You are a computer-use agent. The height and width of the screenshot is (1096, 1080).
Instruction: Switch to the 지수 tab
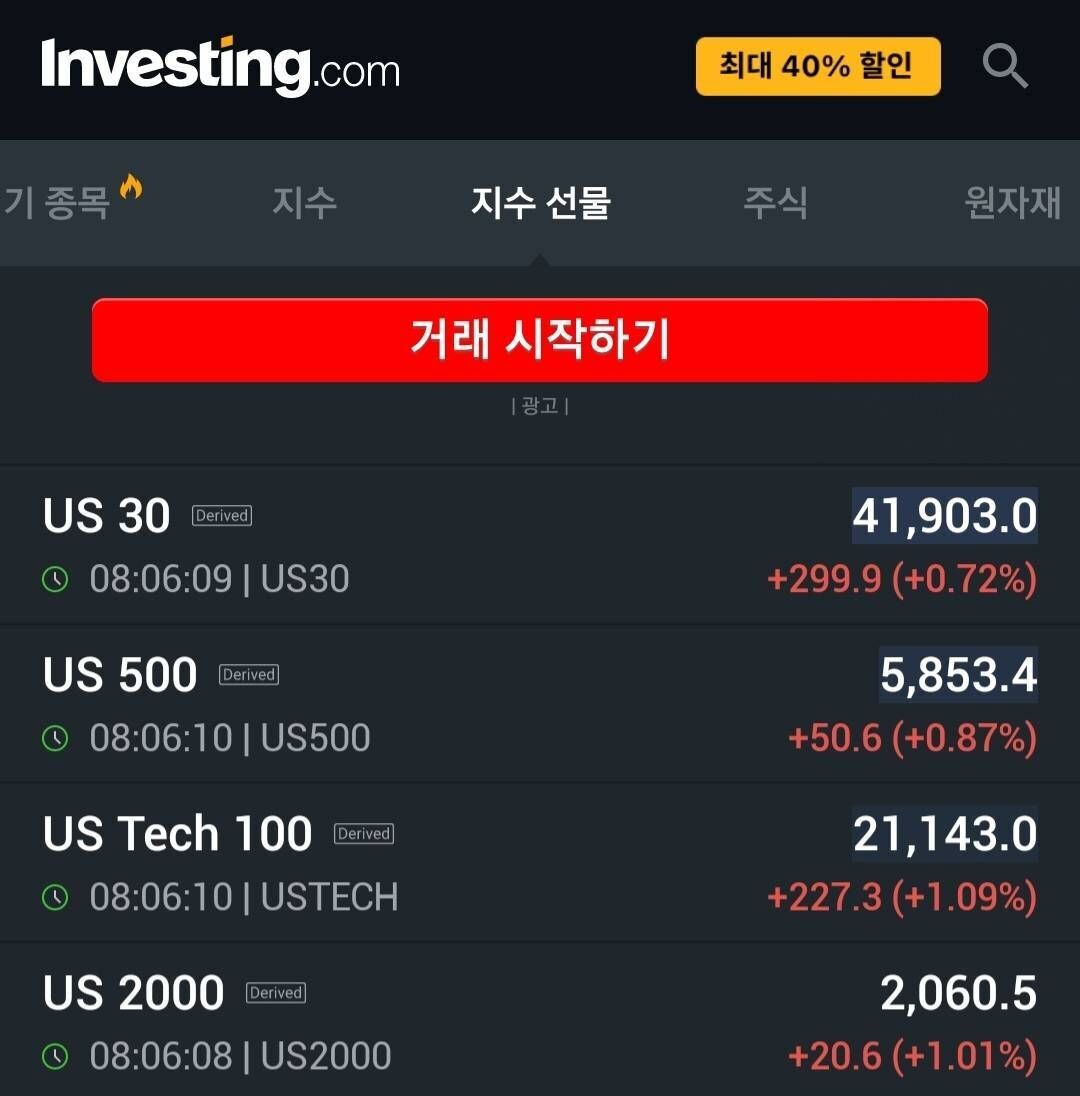coord(304,203)
